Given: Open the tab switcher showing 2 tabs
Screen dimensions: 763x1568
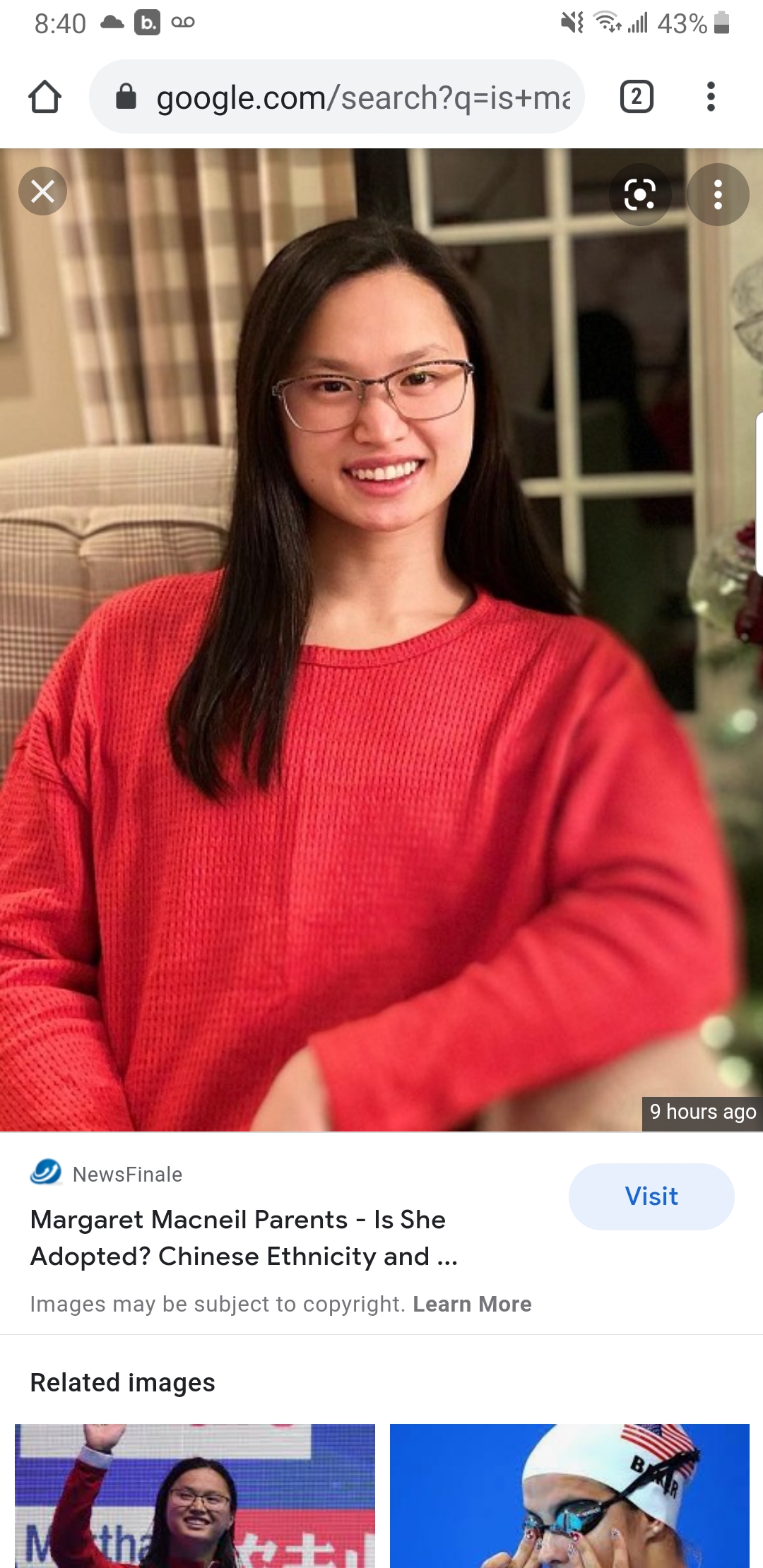Looking at the screenshot, I should [x=637, y=97].
